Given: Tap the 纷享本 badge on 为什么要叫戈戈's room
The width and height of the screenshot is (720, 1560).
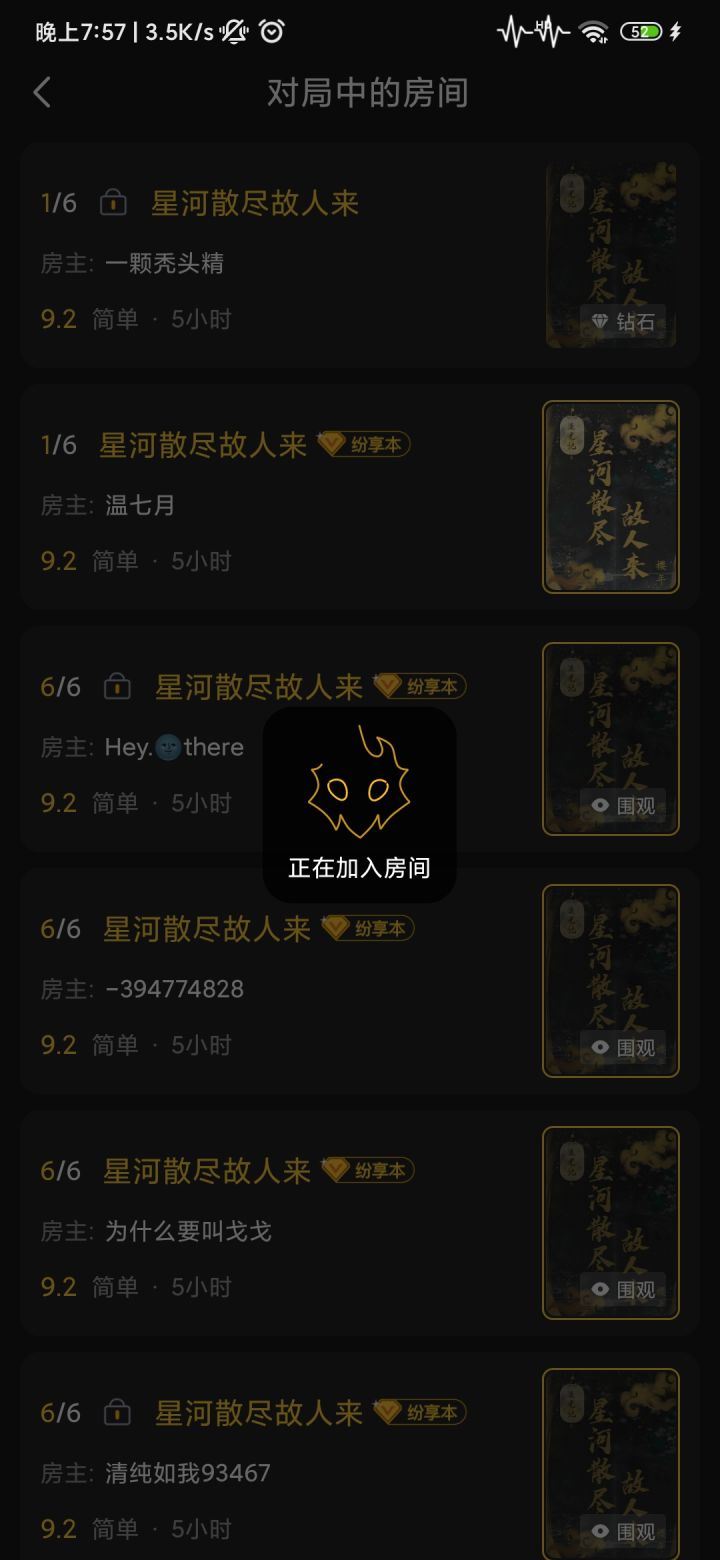Looking at the screenshot, I should coord(370,1170).
